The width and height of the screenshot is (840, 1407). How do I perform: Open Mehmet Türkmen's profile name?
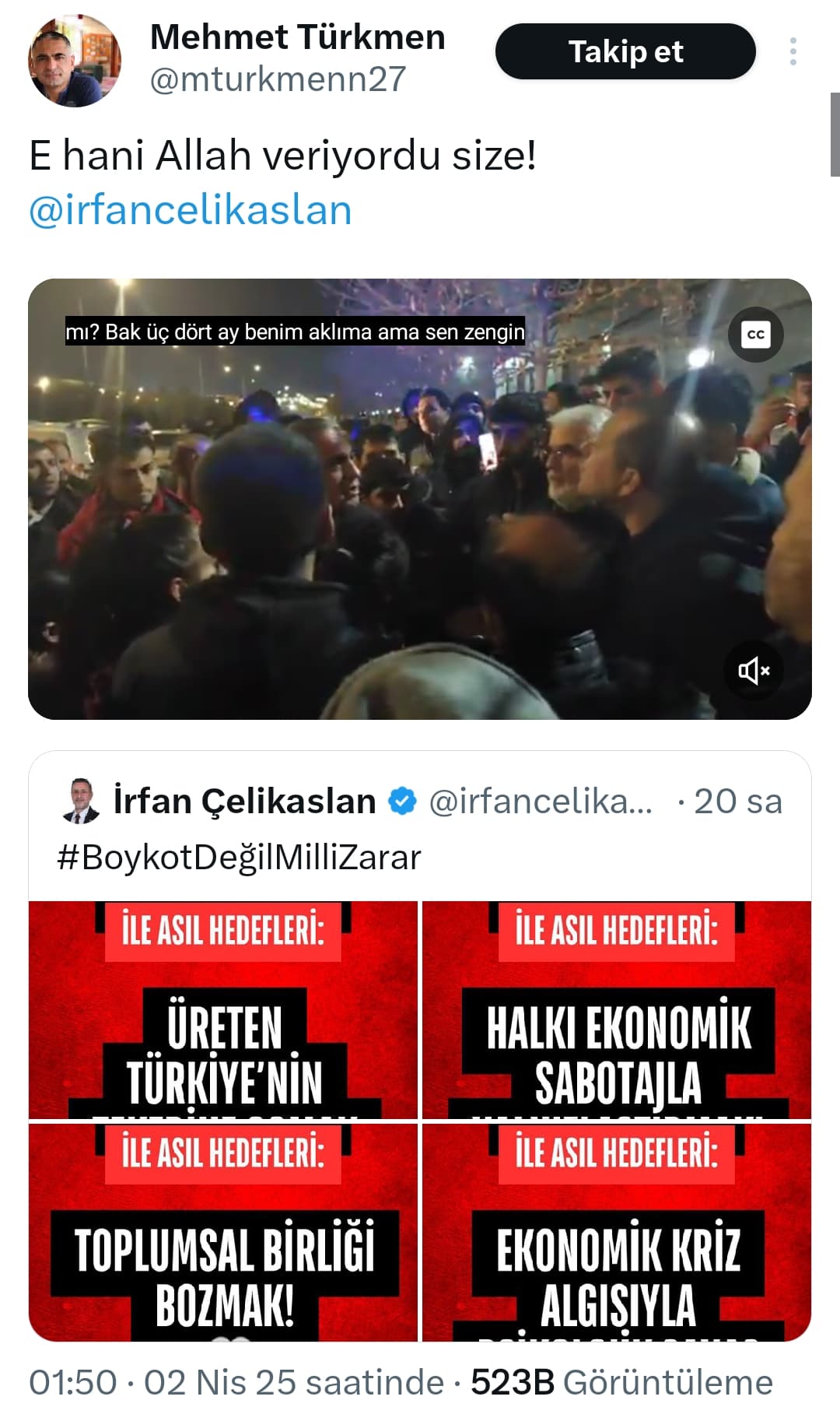[x=297, y=37]
